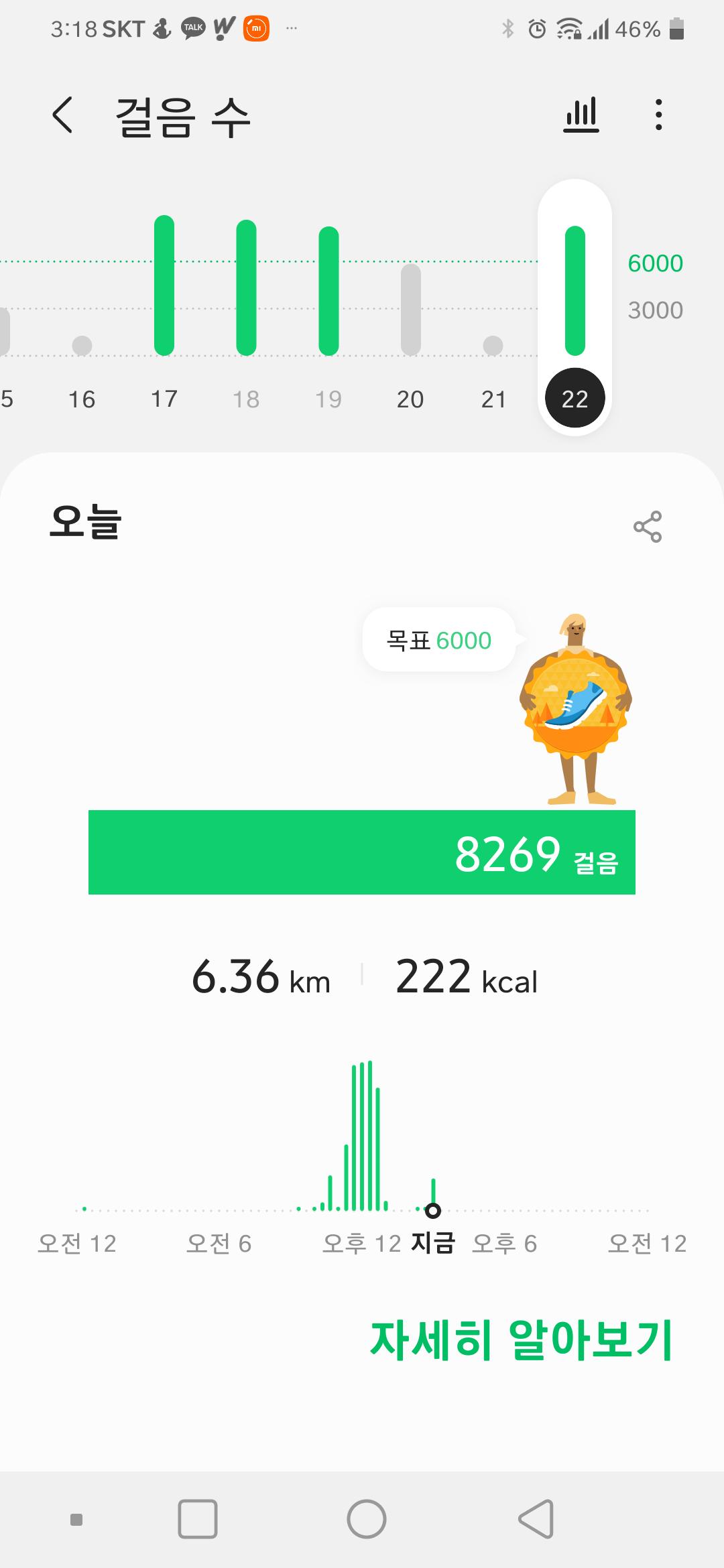Open the step trends chart icon

click(x=581, y=115)
